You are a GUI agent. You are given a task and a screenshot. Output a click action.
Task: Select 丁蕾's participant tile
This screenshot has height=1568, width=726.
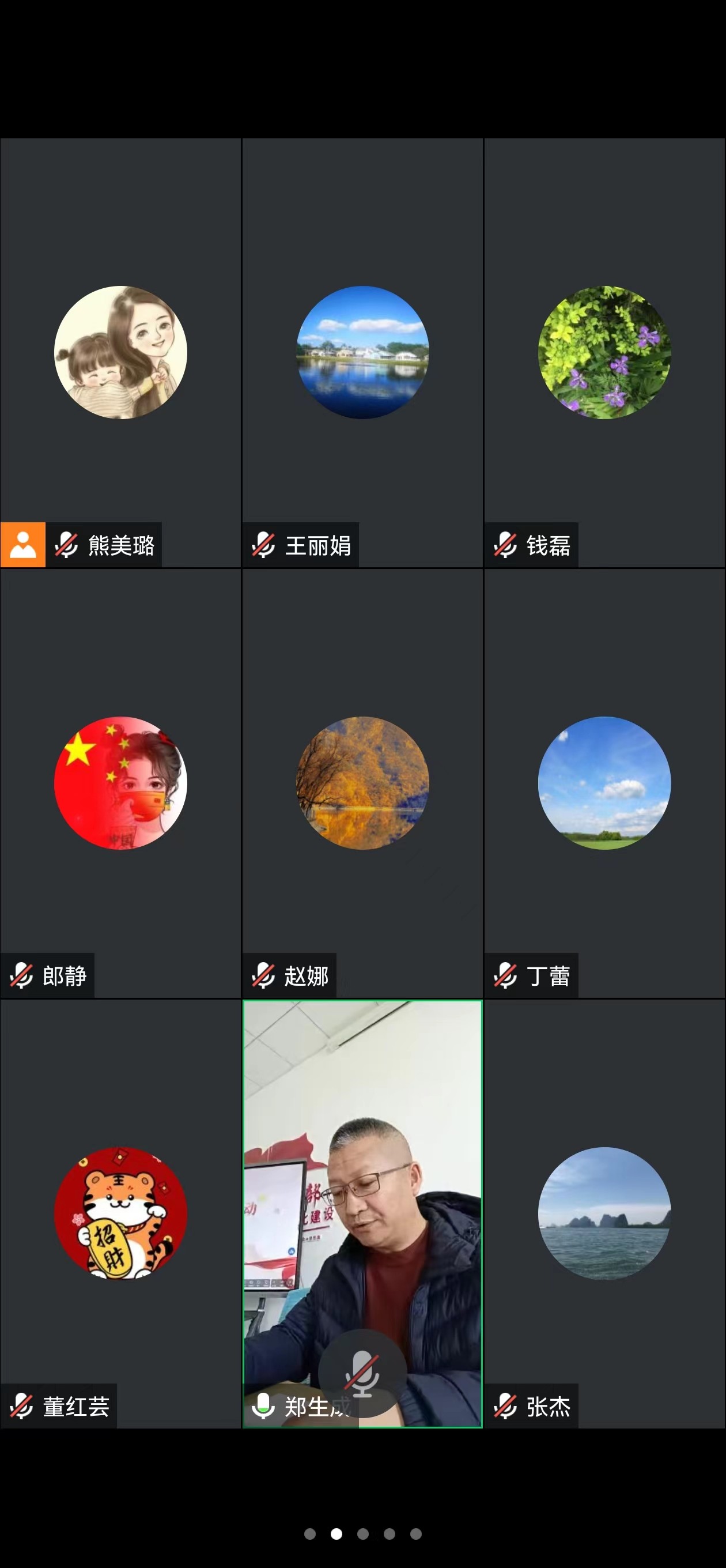(x=604, y=783)
